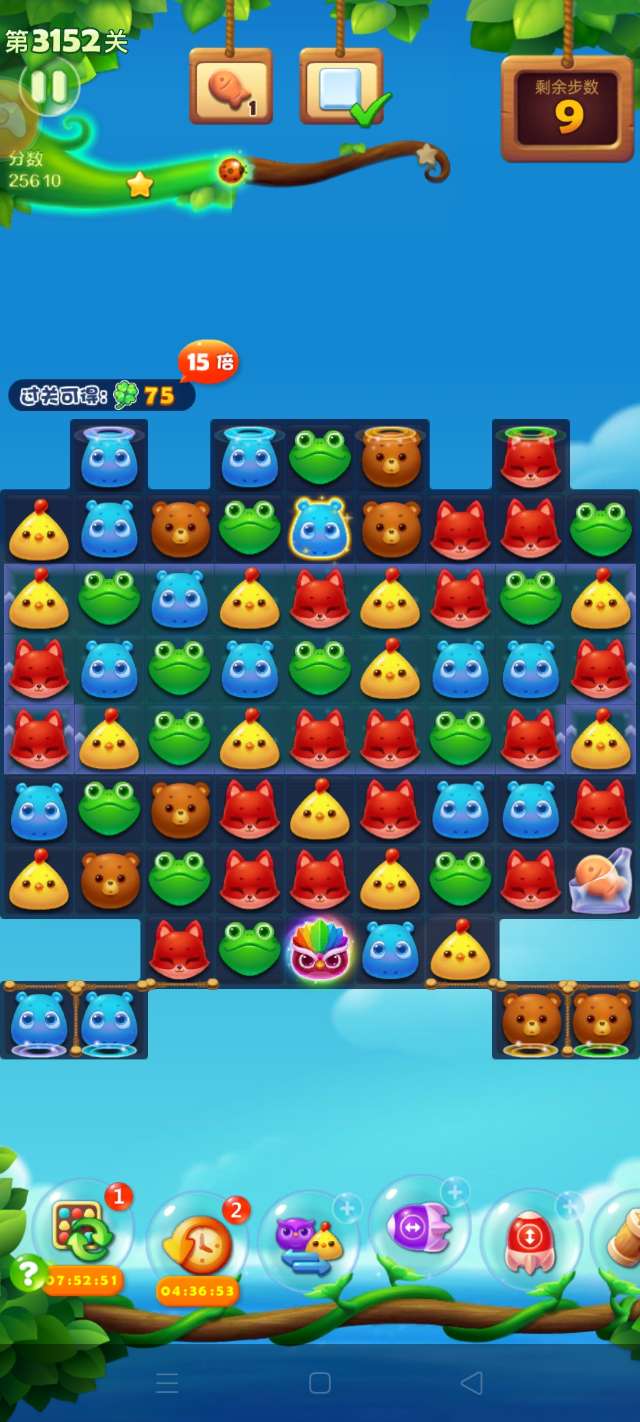The height and width of the screenshot is (1422, 640).
Task: Open the help question mark
Action: 29,1273
